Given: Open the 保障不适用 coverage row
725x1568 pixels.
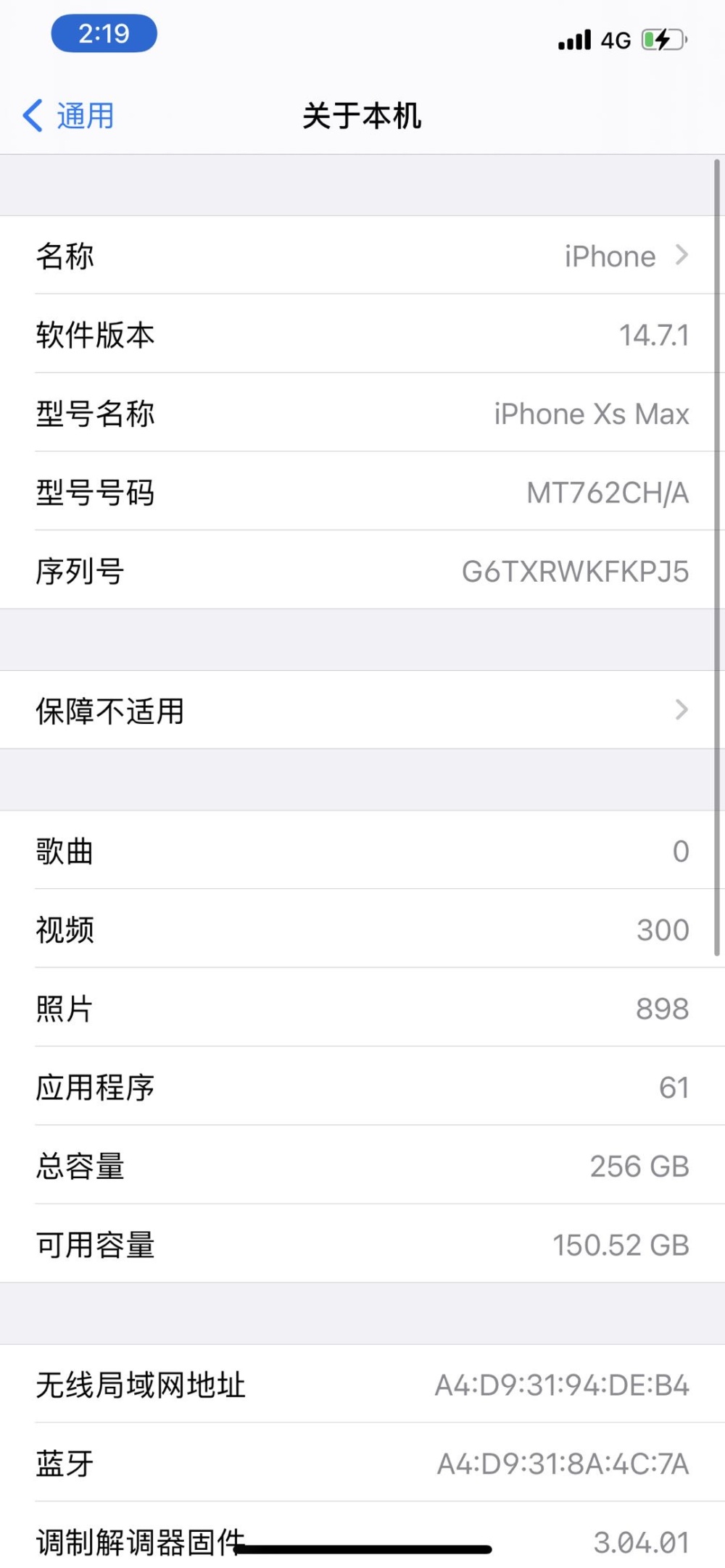Looking at the screenshot, I should pyautogui.click(x=362, y=710).
